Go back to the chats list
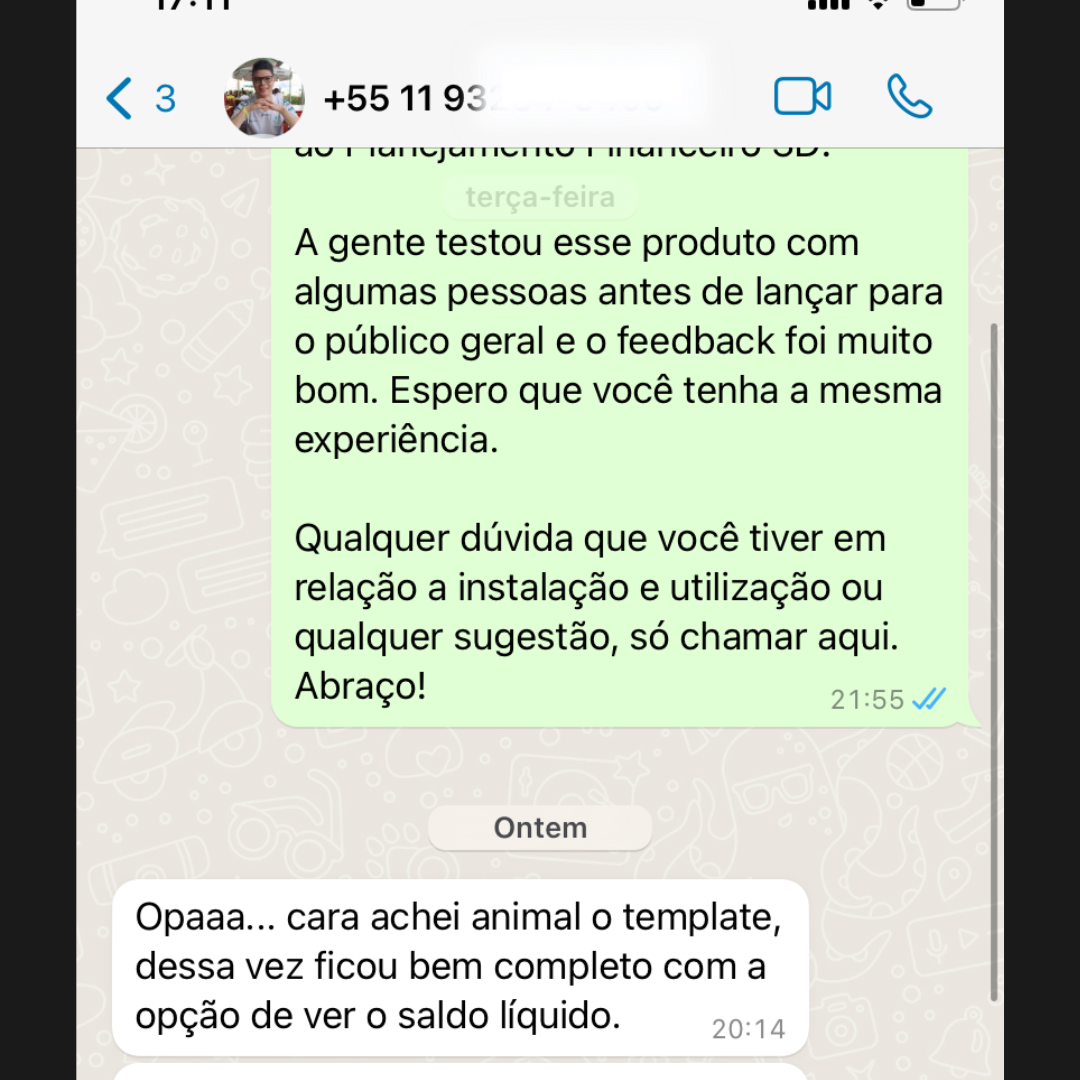 click(x=138, y=99)
